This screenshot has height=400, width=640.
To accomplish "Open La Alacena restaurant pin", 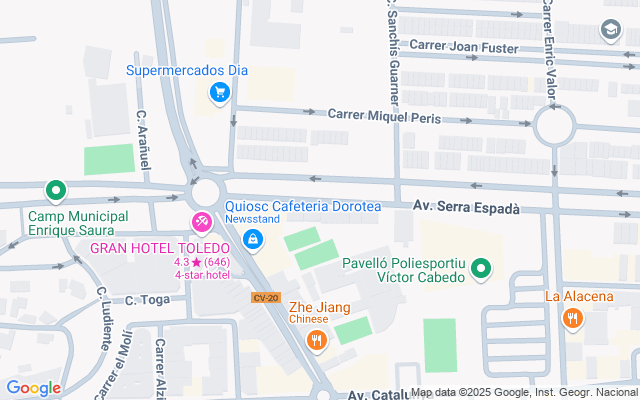I will [573, 318].
